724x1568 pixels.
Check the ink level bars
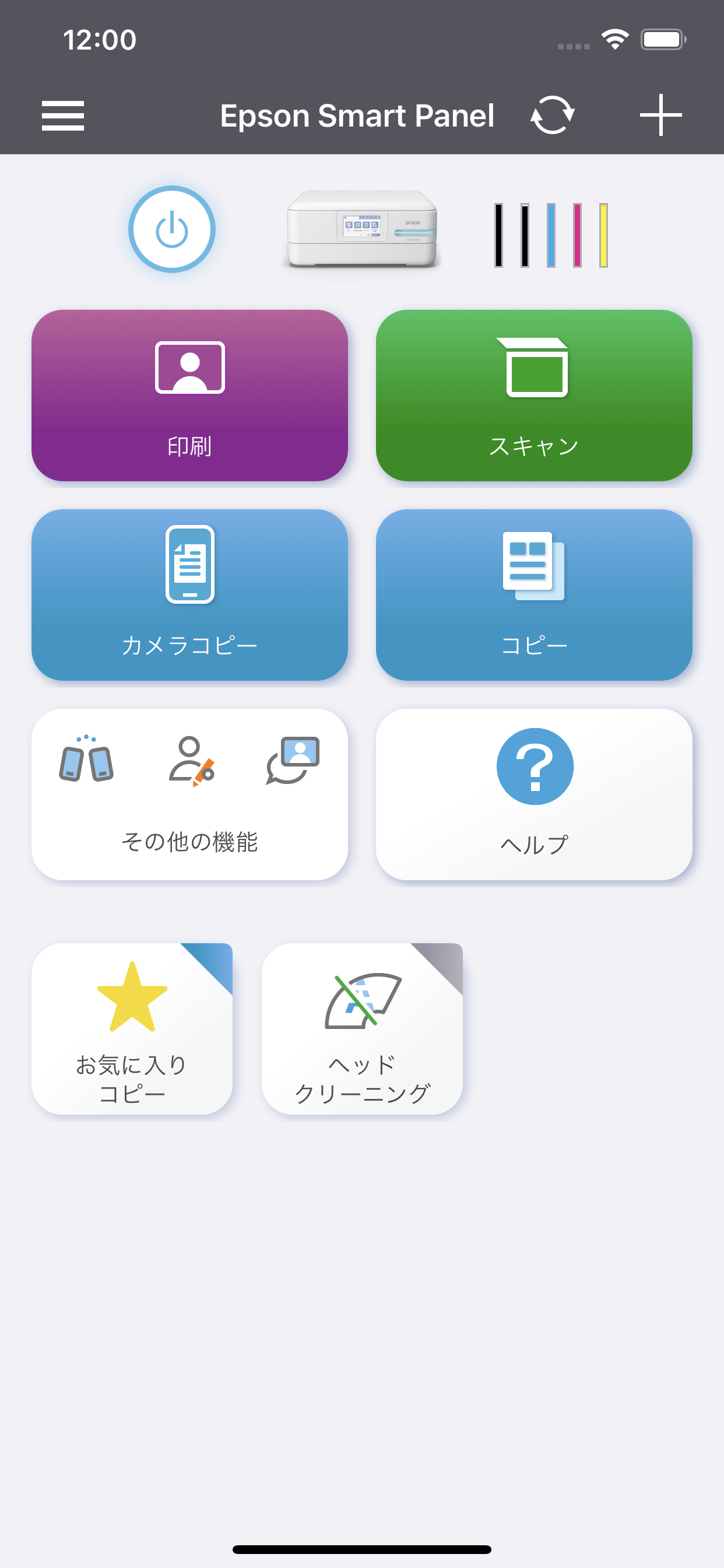pos(551,235)
